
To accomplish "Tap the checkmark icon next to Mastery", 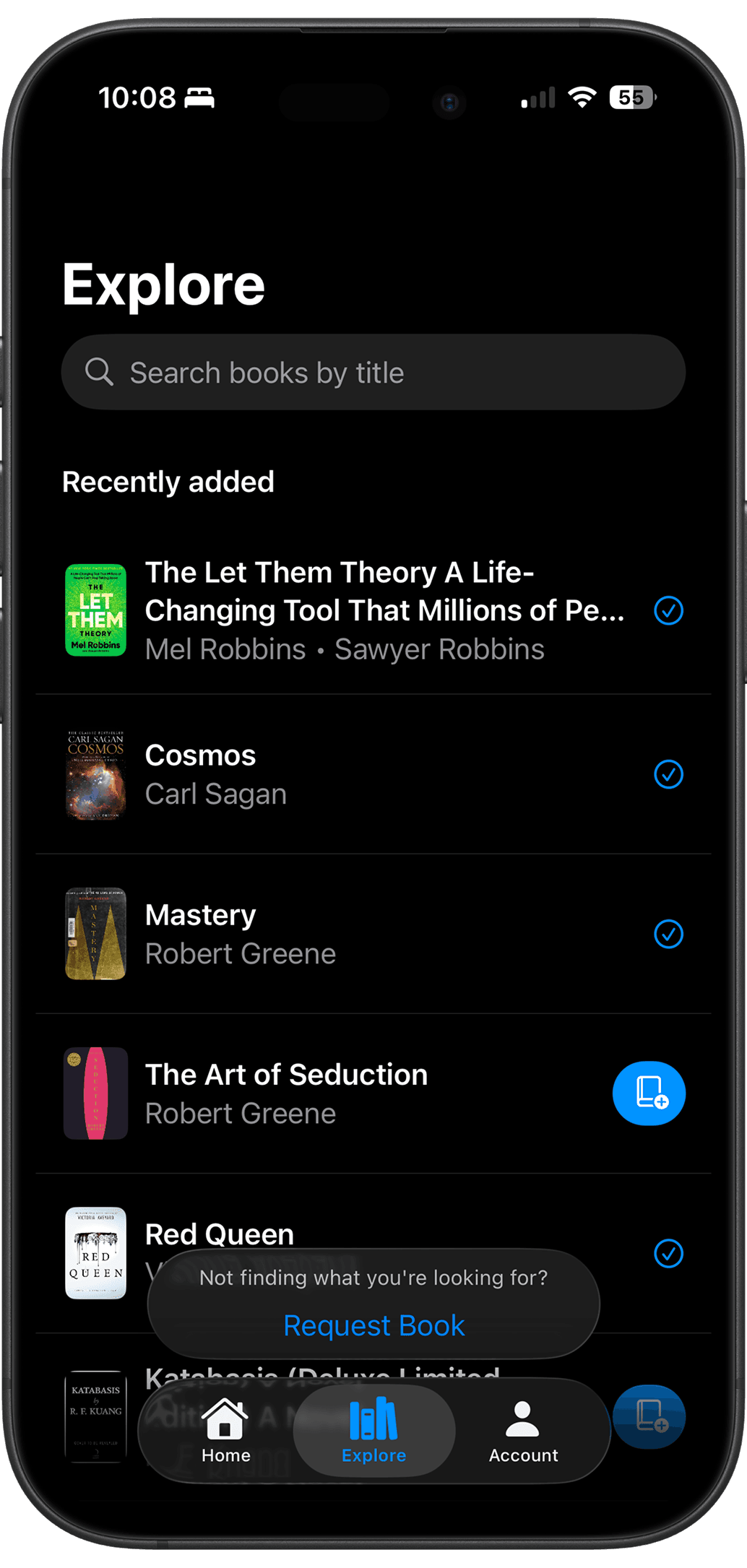I will 668,935.
